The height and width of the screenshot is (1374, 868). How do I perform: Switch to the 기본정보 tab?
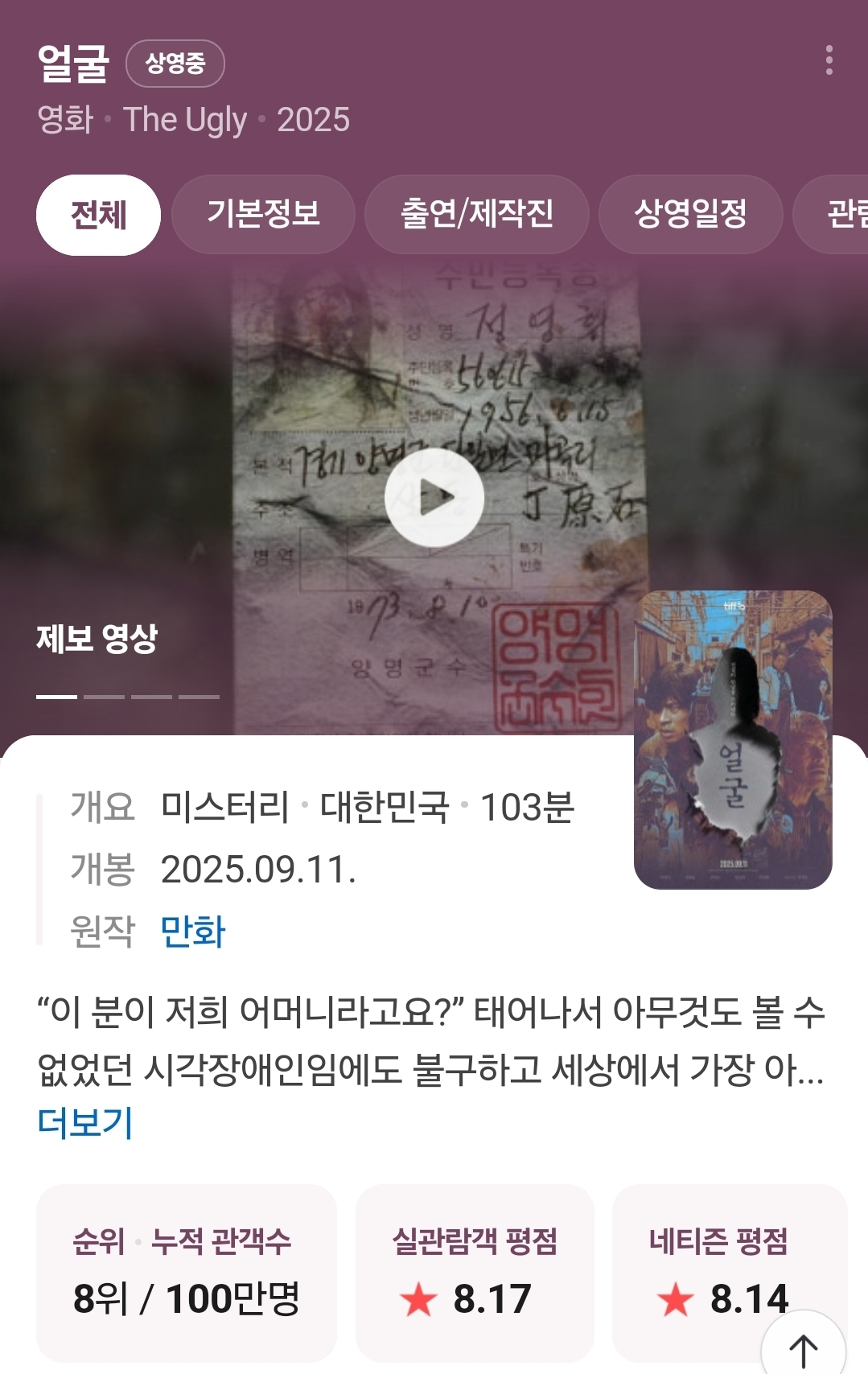point(263,214)
